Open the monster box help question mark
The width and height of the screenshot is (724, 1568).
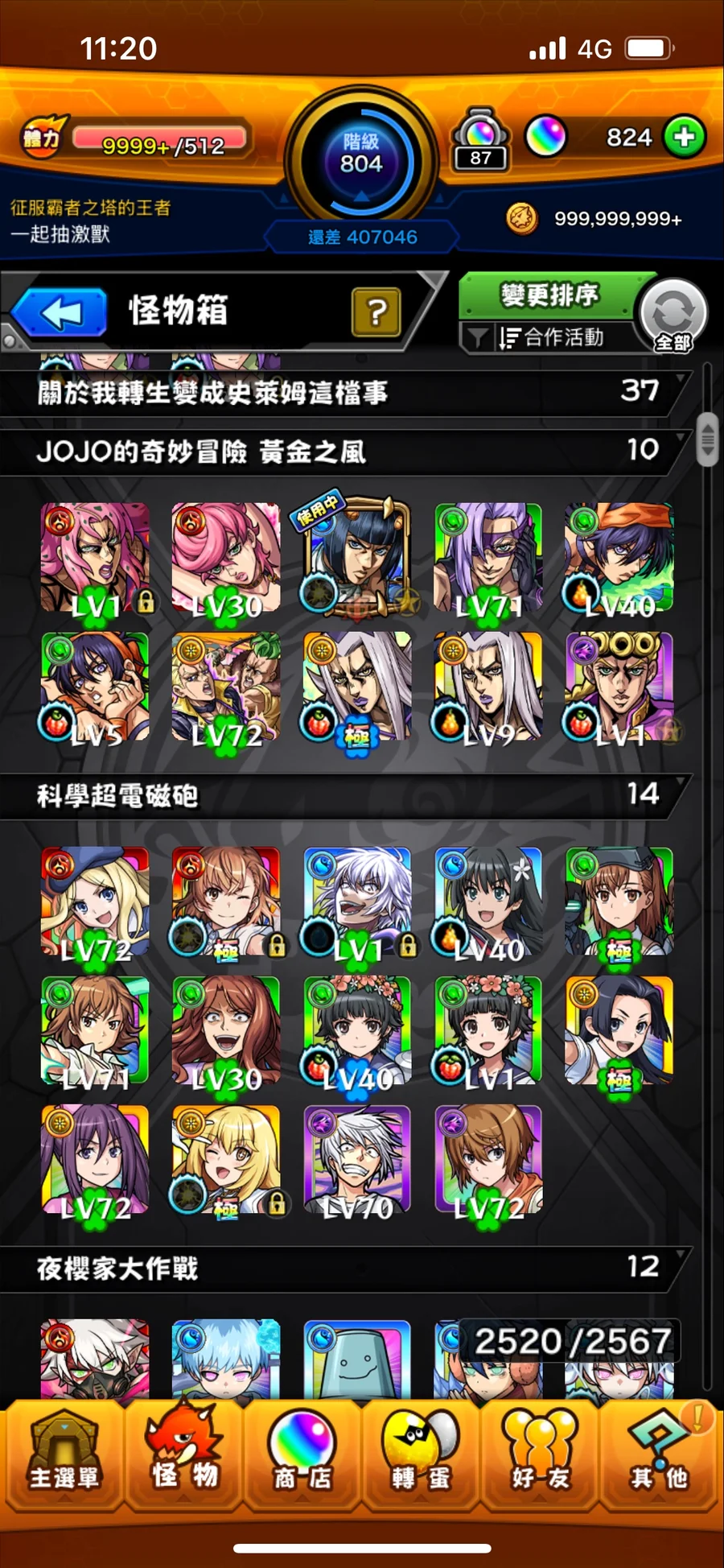coord(376,312)
